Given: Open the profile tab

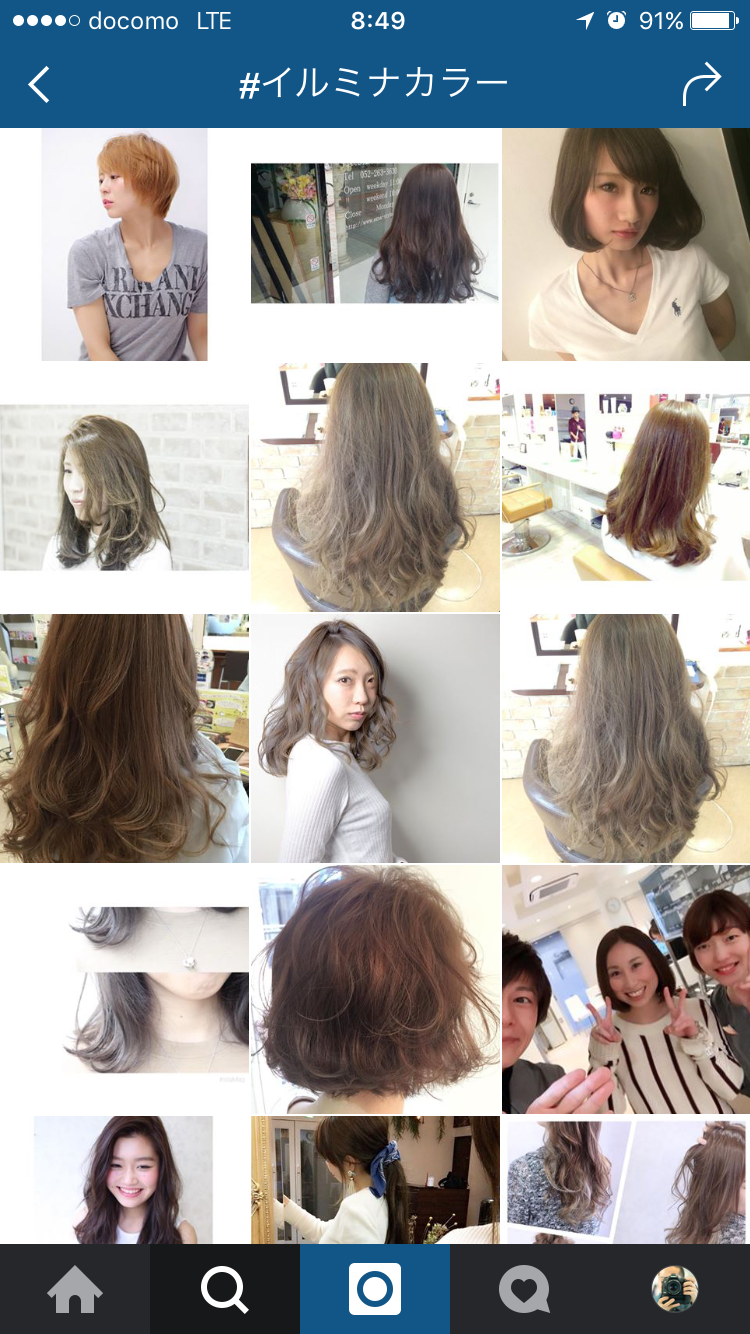Looking at the screenshot, I should coord(675,1290).
